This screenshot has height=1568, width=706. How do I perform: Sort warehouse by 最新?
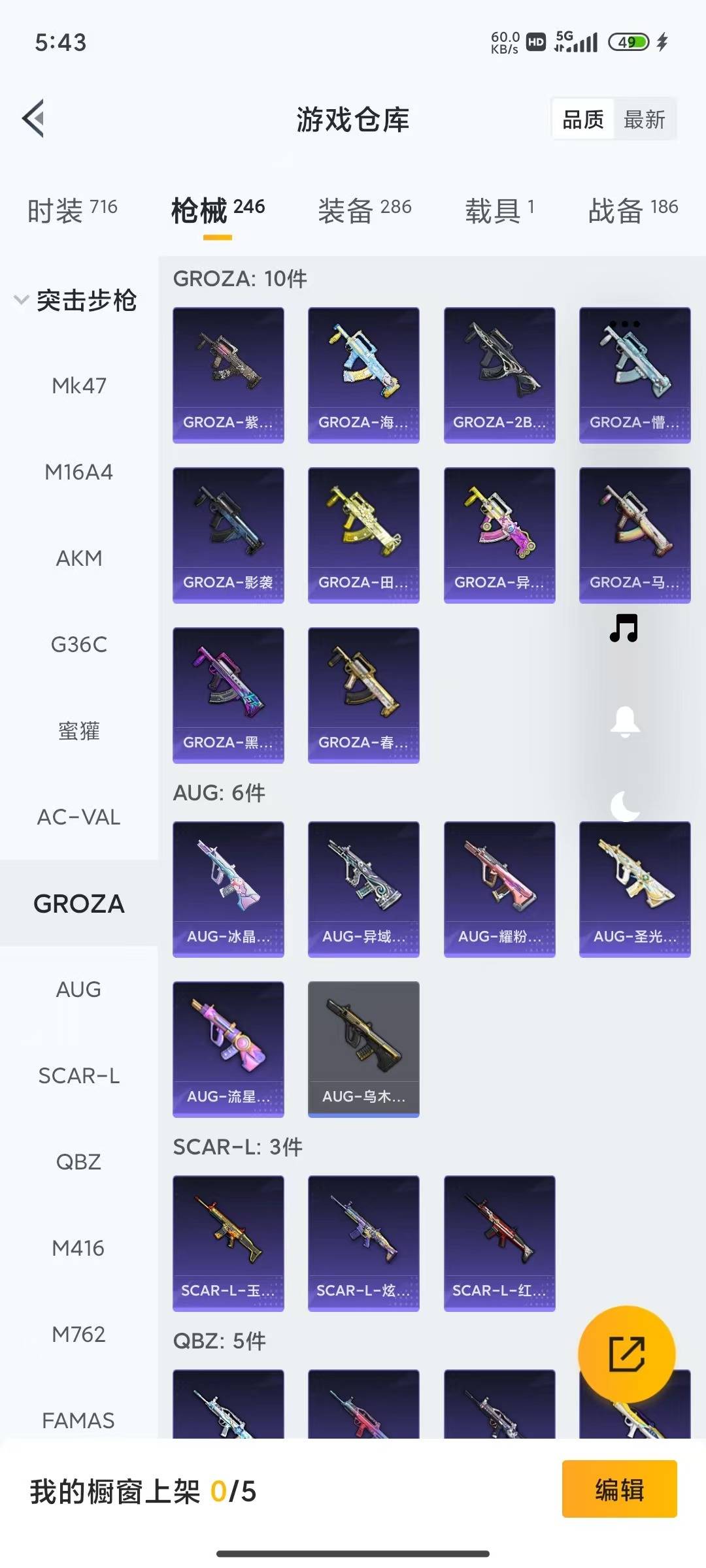point(644,120)
